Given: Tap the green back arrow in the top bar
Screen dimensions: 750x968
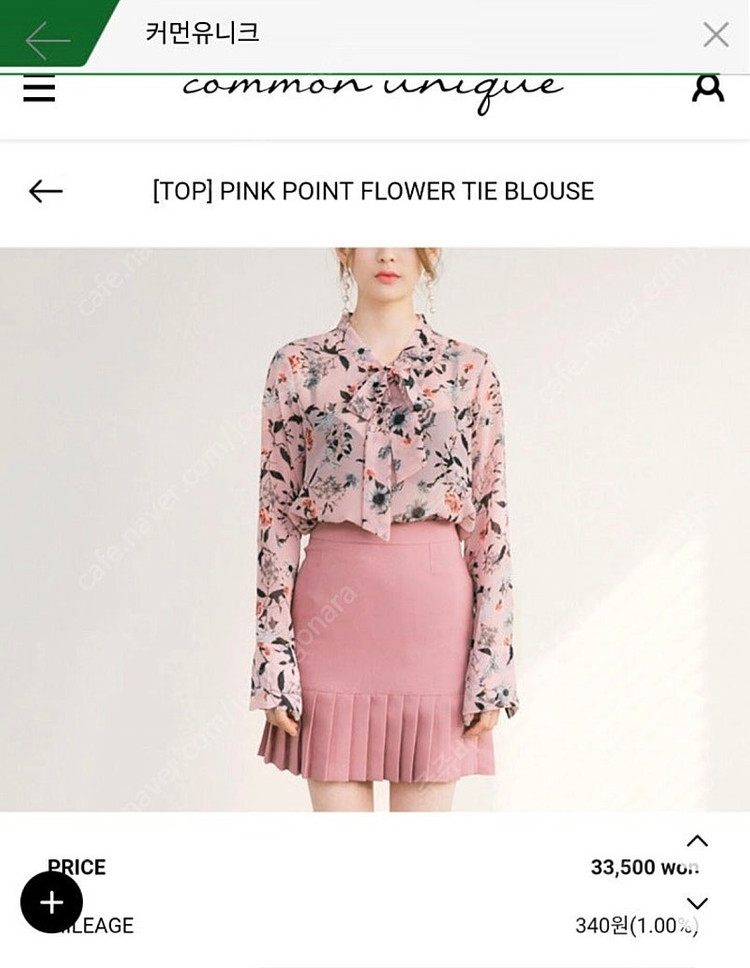Looking at the screenshot, I should pos(48,38).
